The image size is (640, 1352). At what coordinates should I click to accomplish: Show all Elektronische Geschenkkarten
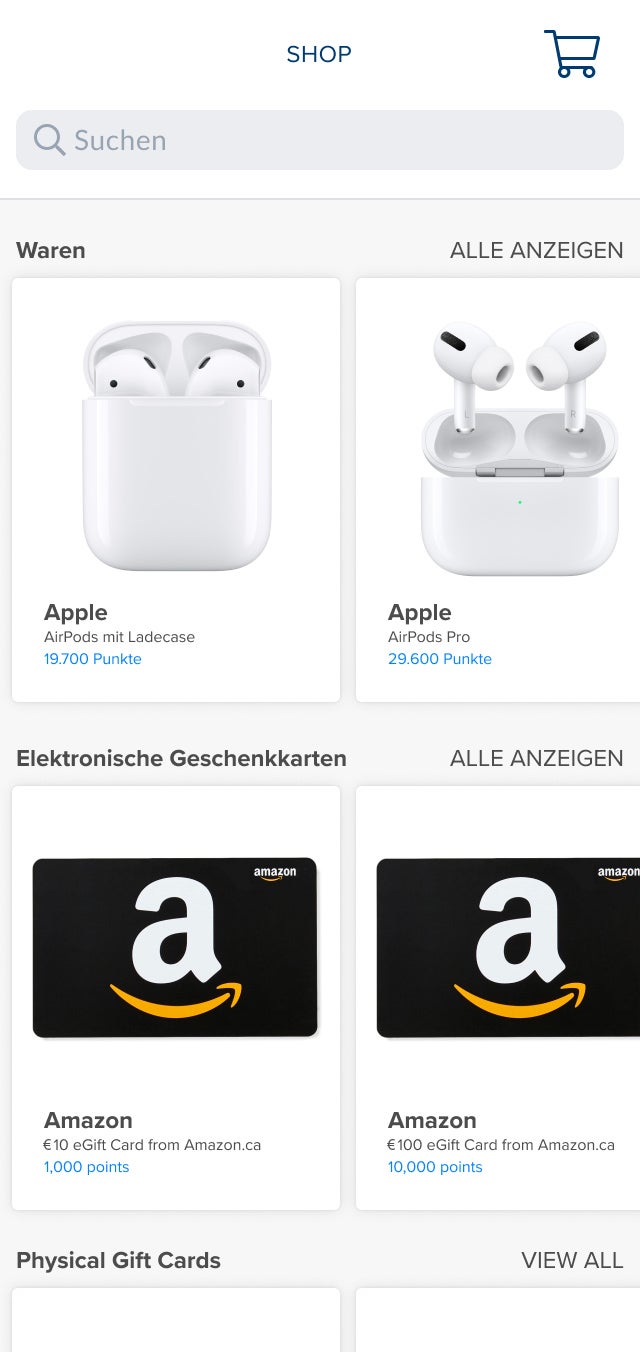(536, 758)
